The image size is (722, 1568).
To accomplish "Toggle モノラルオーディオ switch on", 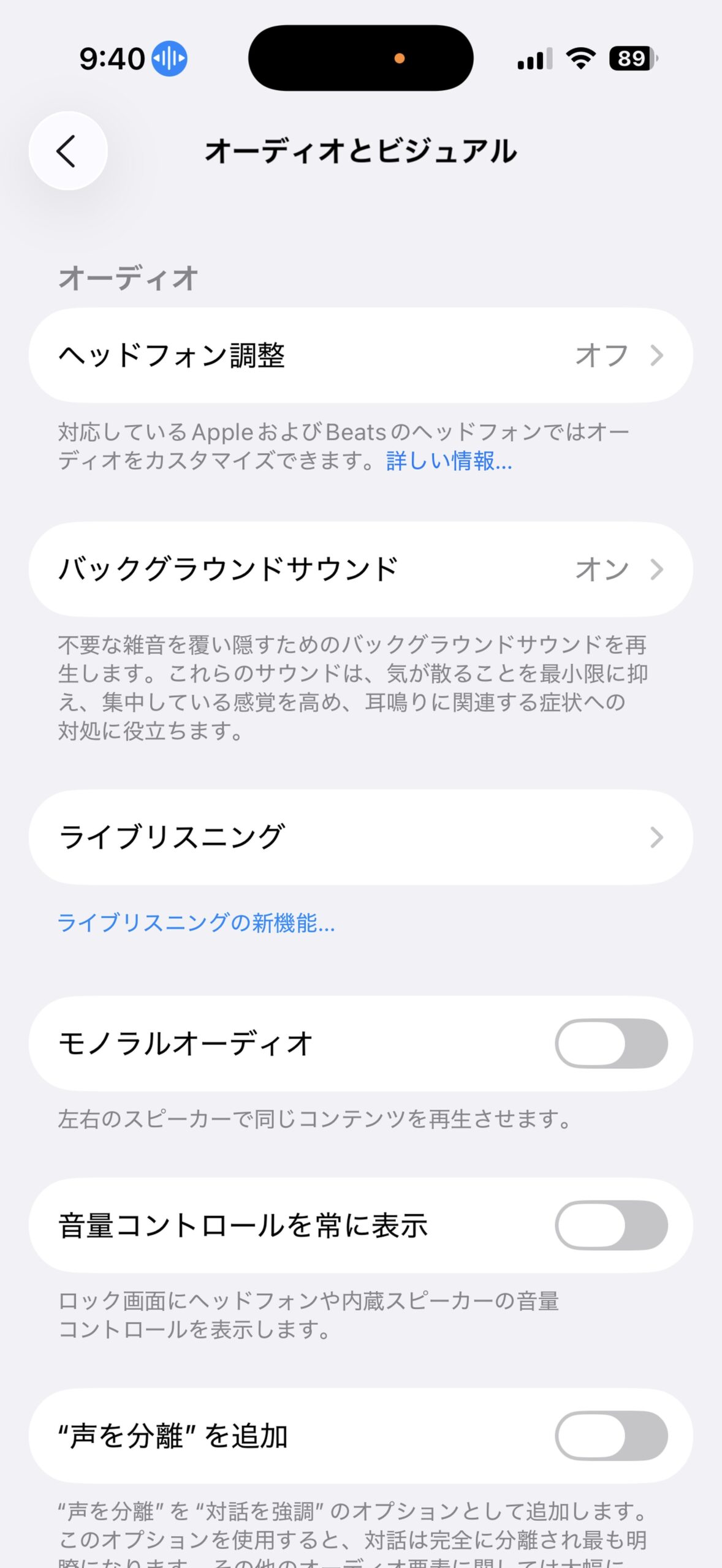I will click(610, 1043).
